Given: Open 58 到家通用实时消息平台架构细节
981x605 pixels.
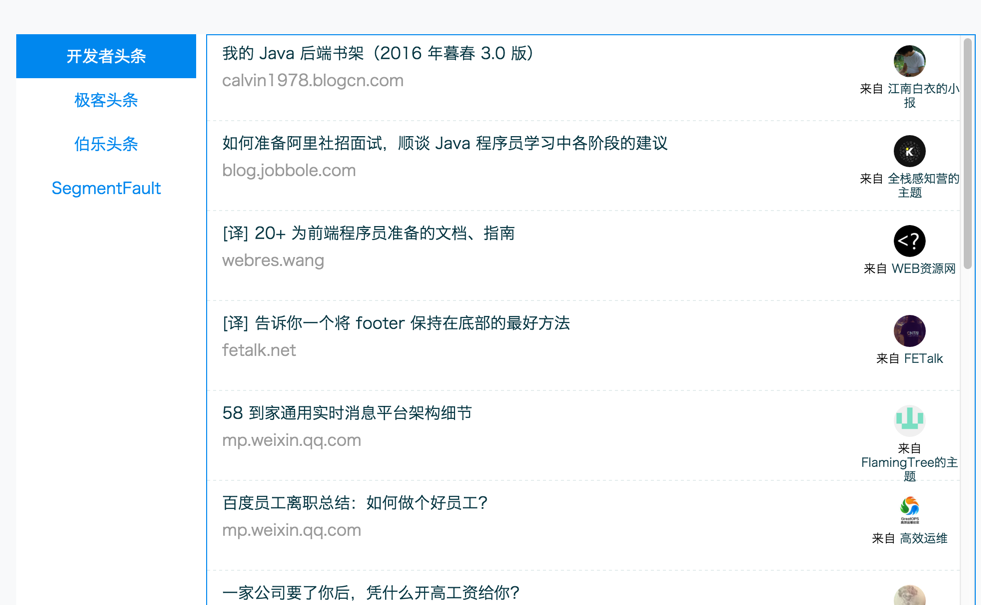Looking at the screenshot, I should click(x=347, y=414).
